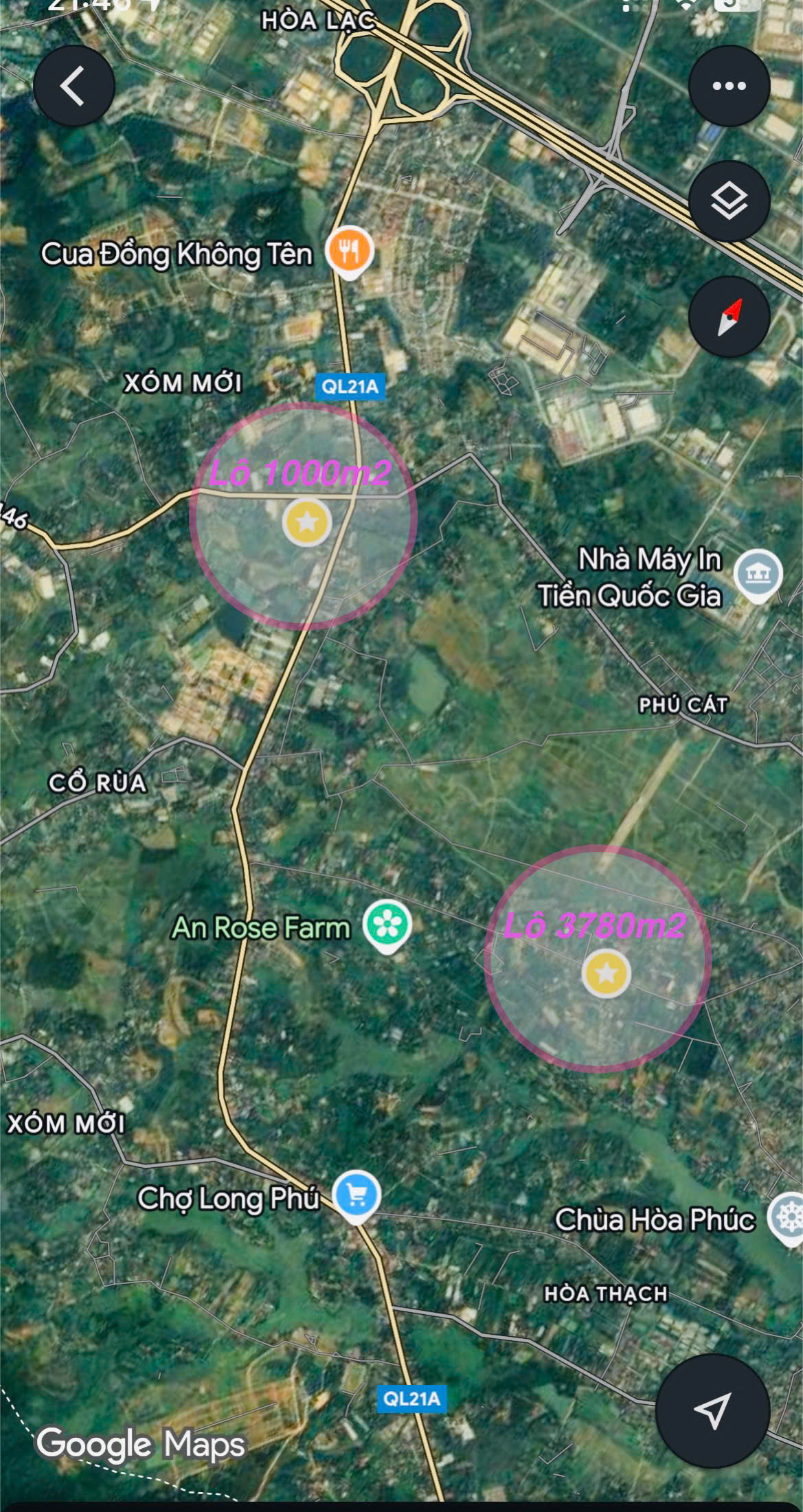Open the map layers selector

click(729, 201)
